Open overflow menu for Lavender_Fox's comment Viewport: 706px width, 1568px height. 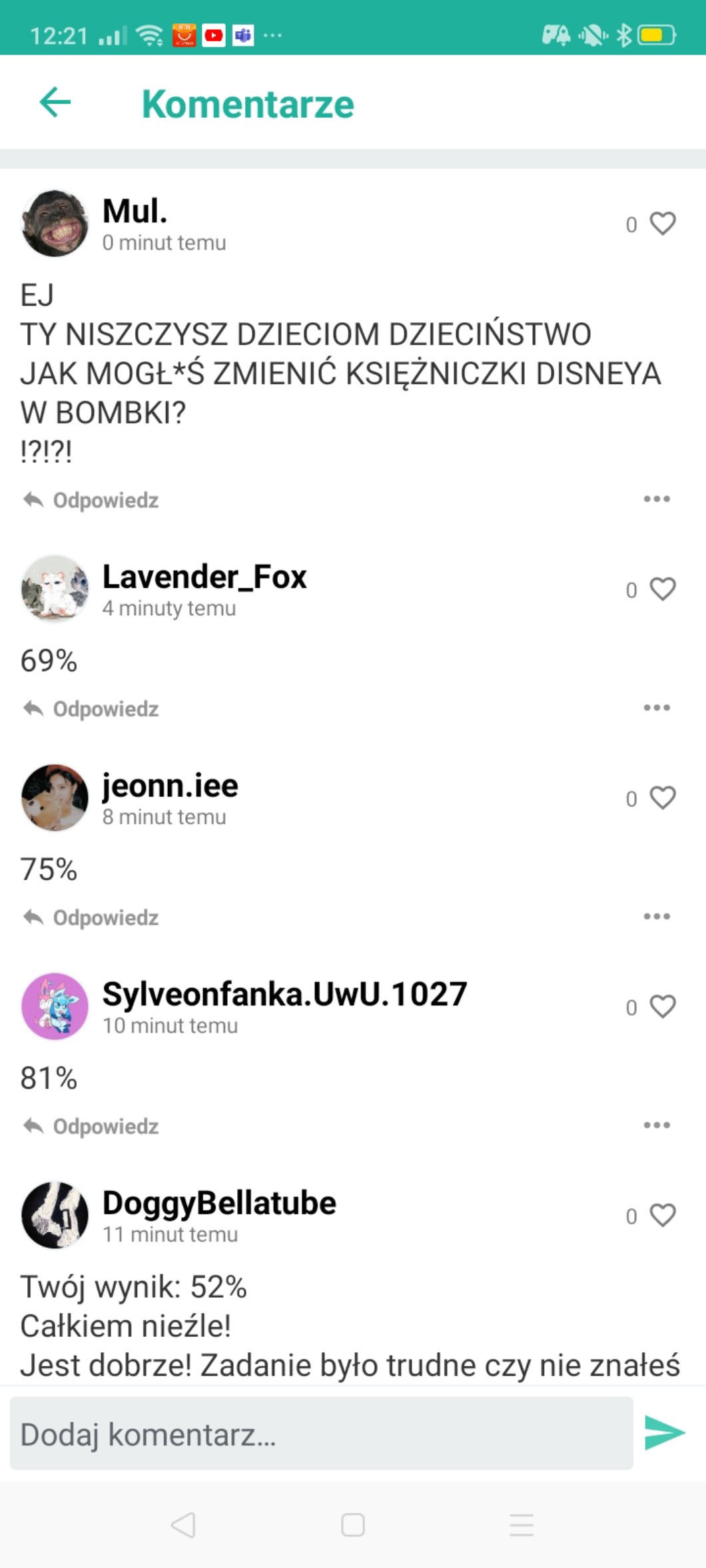point(657,708)
